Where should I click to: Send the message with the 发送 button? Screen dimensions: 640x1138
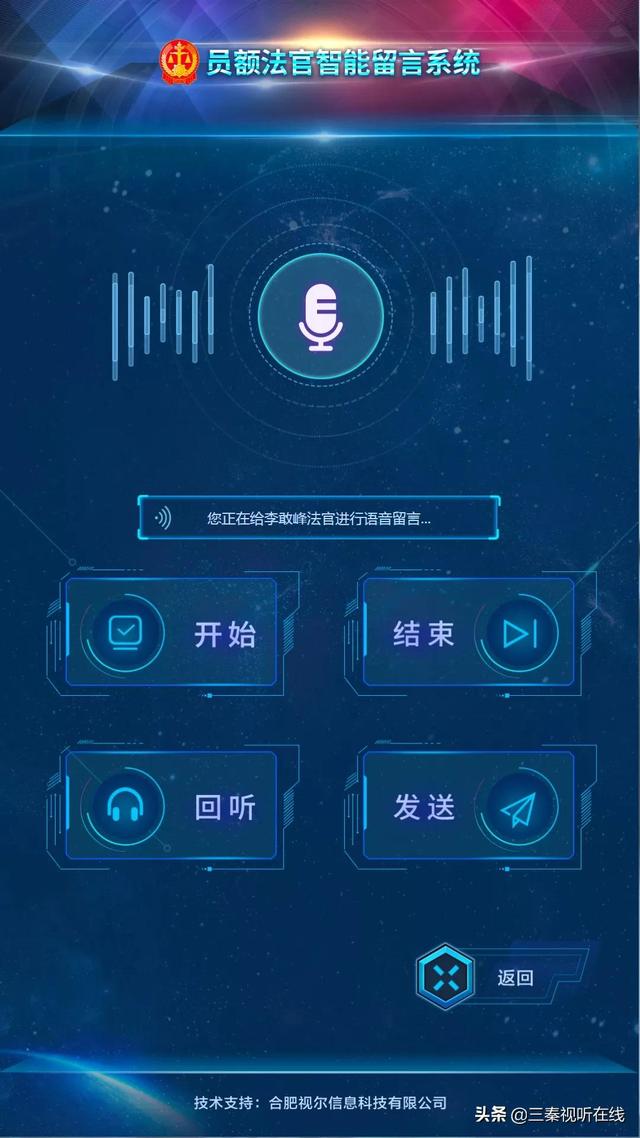click(469, 806)
